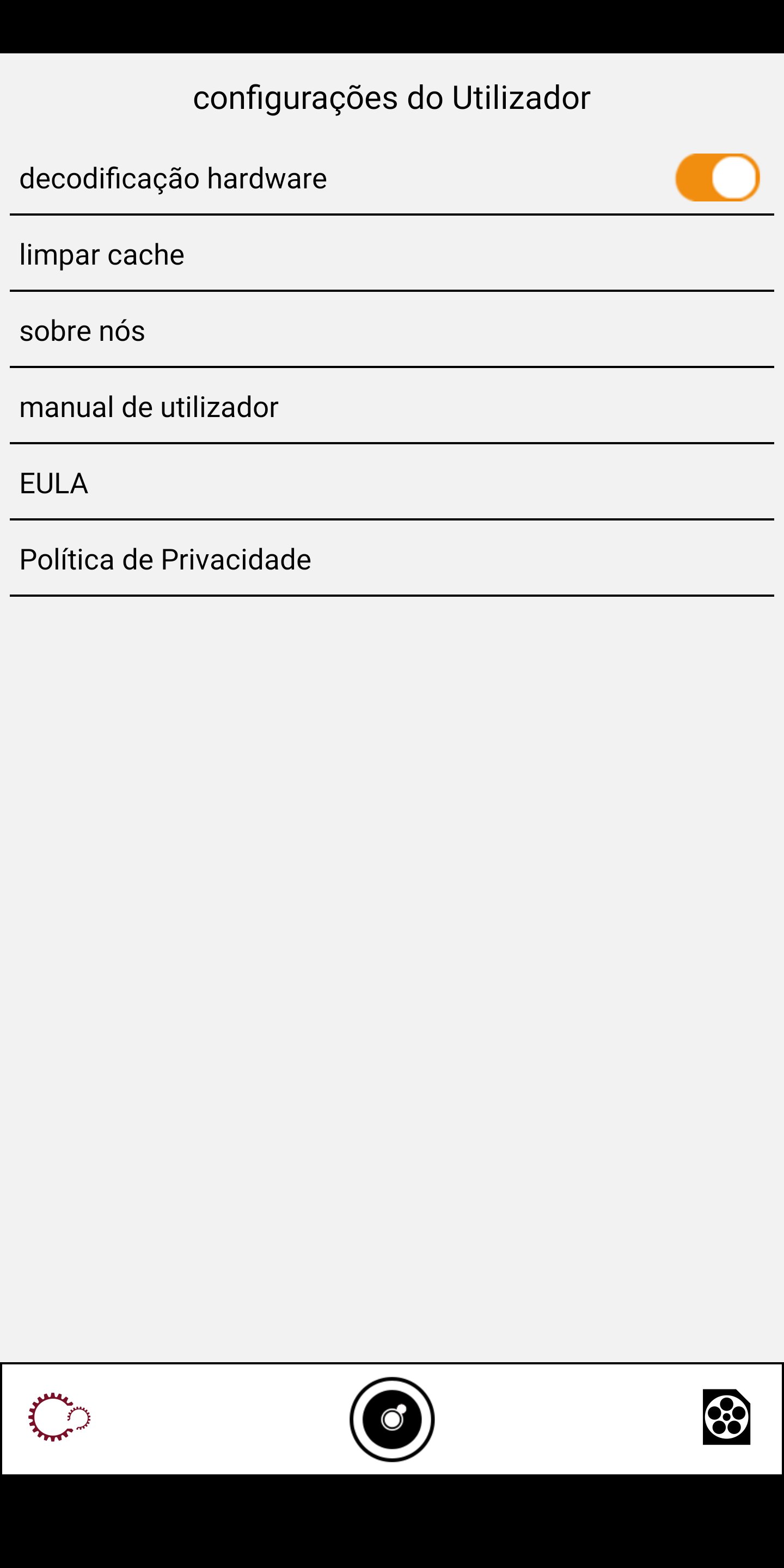Tap the settings gear tab
Screen dimensions: 784x1568
click(x=59, y=1418)
